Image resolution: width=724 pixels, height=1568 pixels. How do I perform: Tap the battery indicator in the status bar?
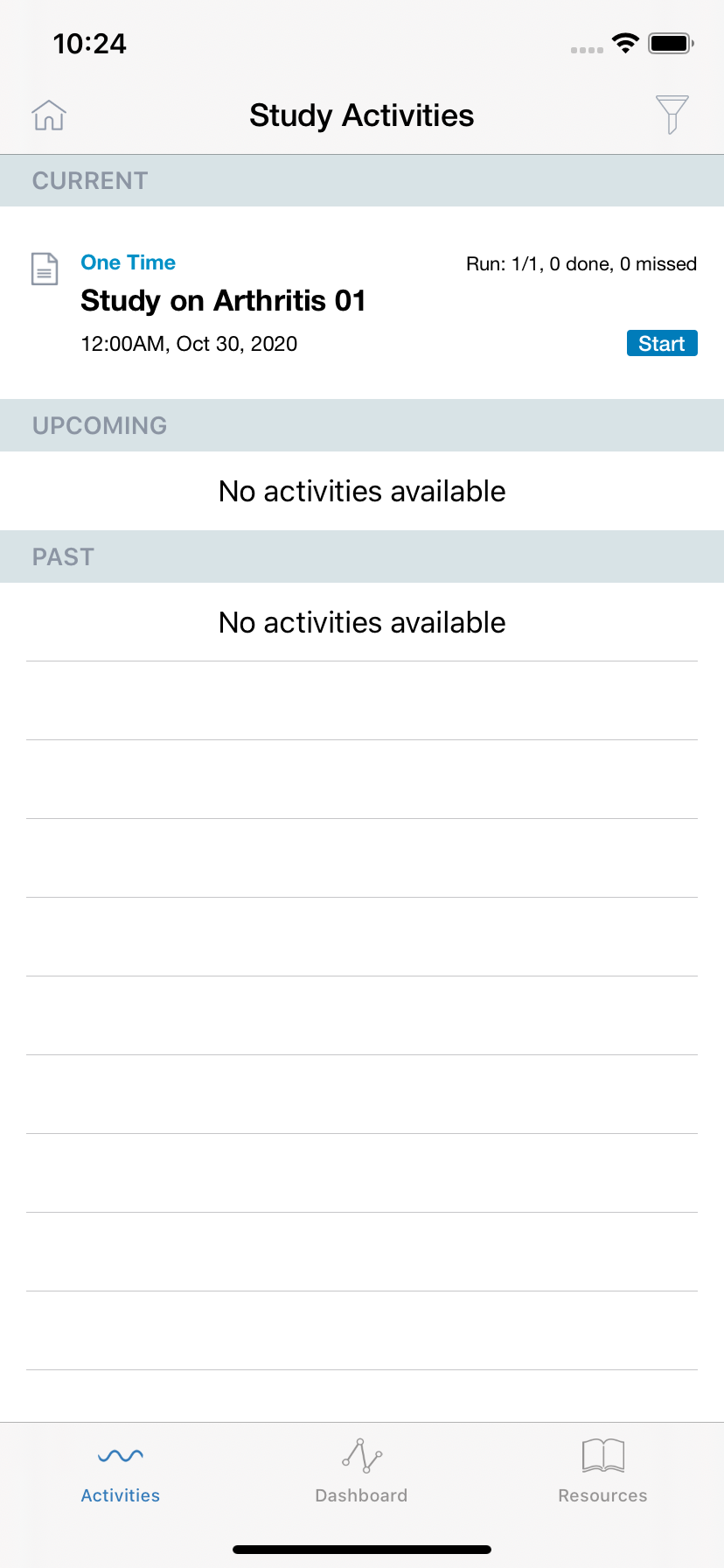(670, 43)
